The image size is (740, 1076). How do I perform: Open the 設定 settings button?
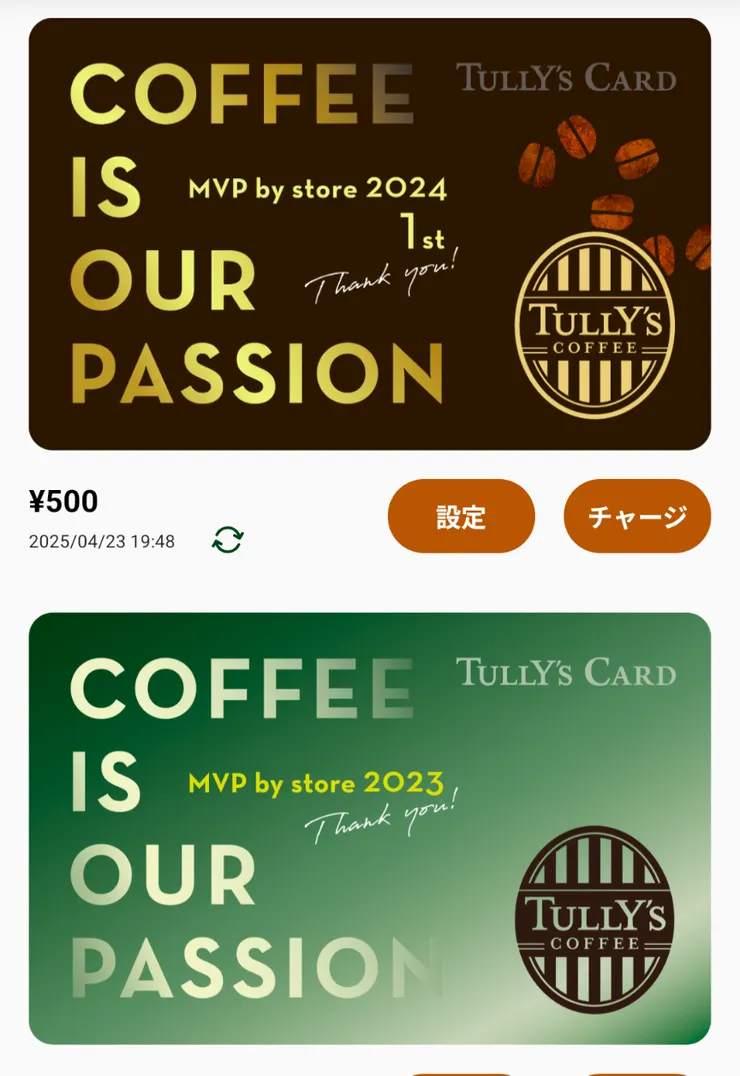[x=461, y=516]
